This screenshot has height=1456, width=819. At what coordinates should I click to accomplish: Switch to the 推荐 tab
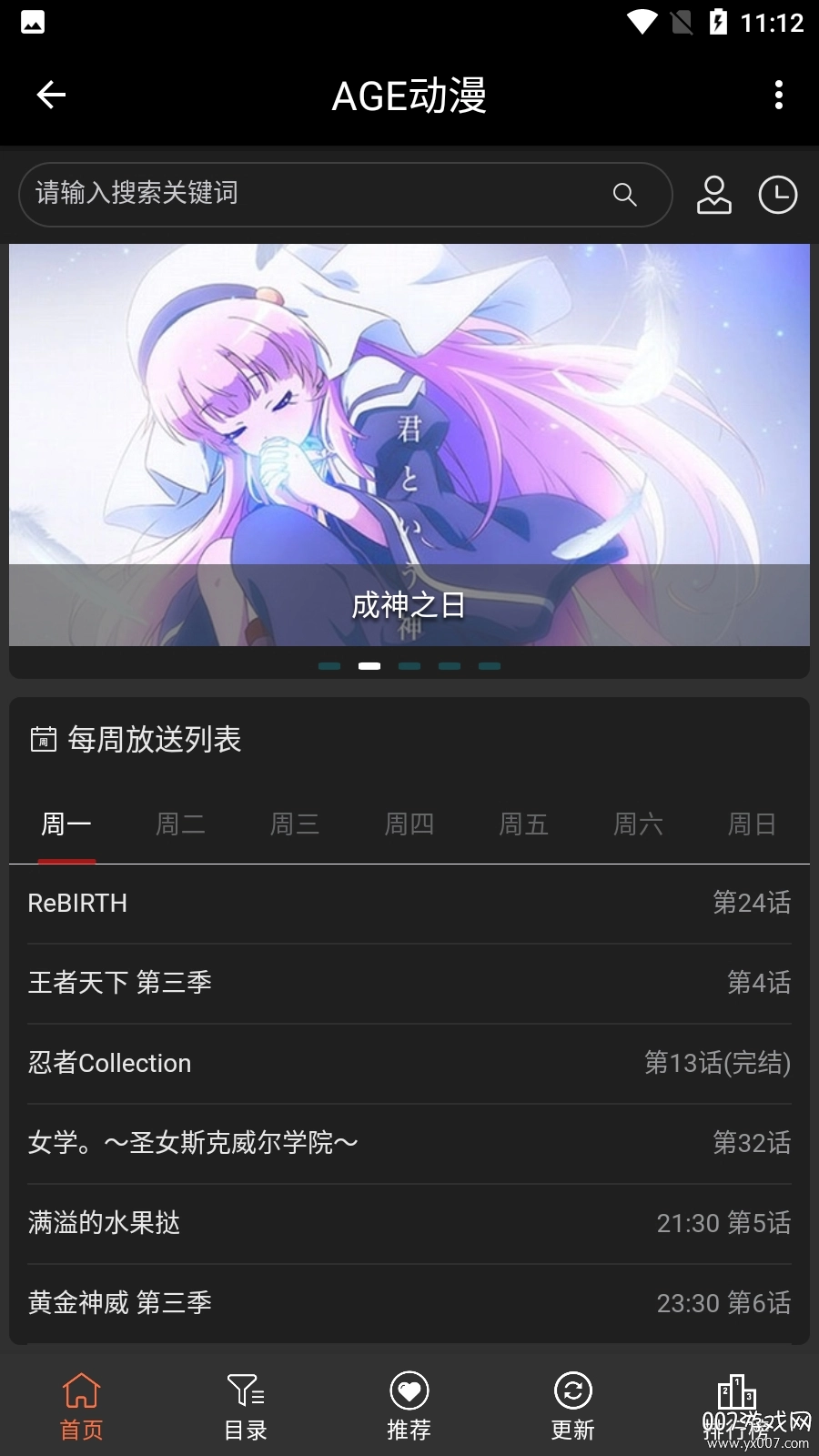(409, 1407)
